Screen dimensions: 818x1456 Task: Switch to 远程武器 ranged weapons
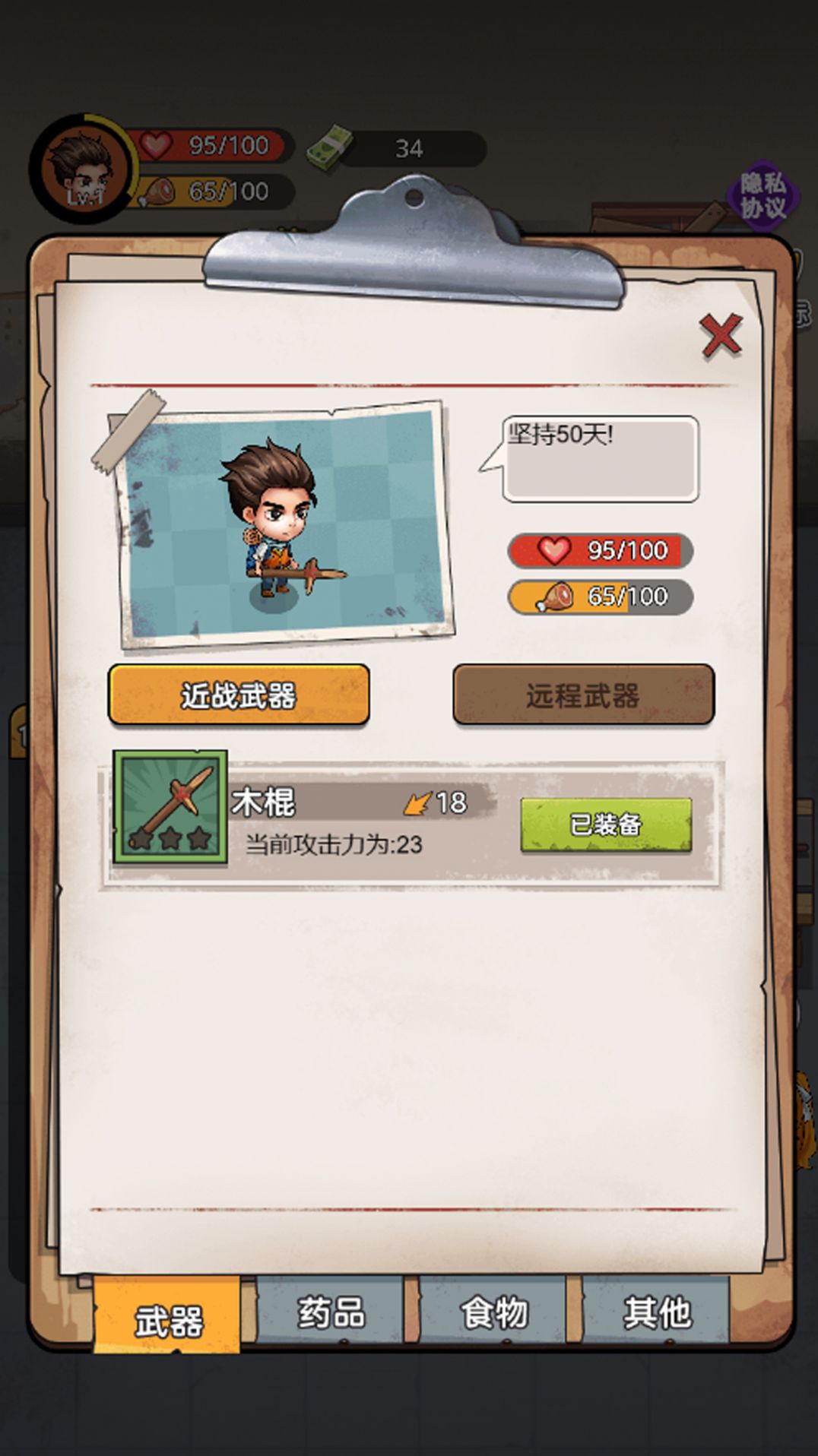pyautogui.click(x=582, y=695)
